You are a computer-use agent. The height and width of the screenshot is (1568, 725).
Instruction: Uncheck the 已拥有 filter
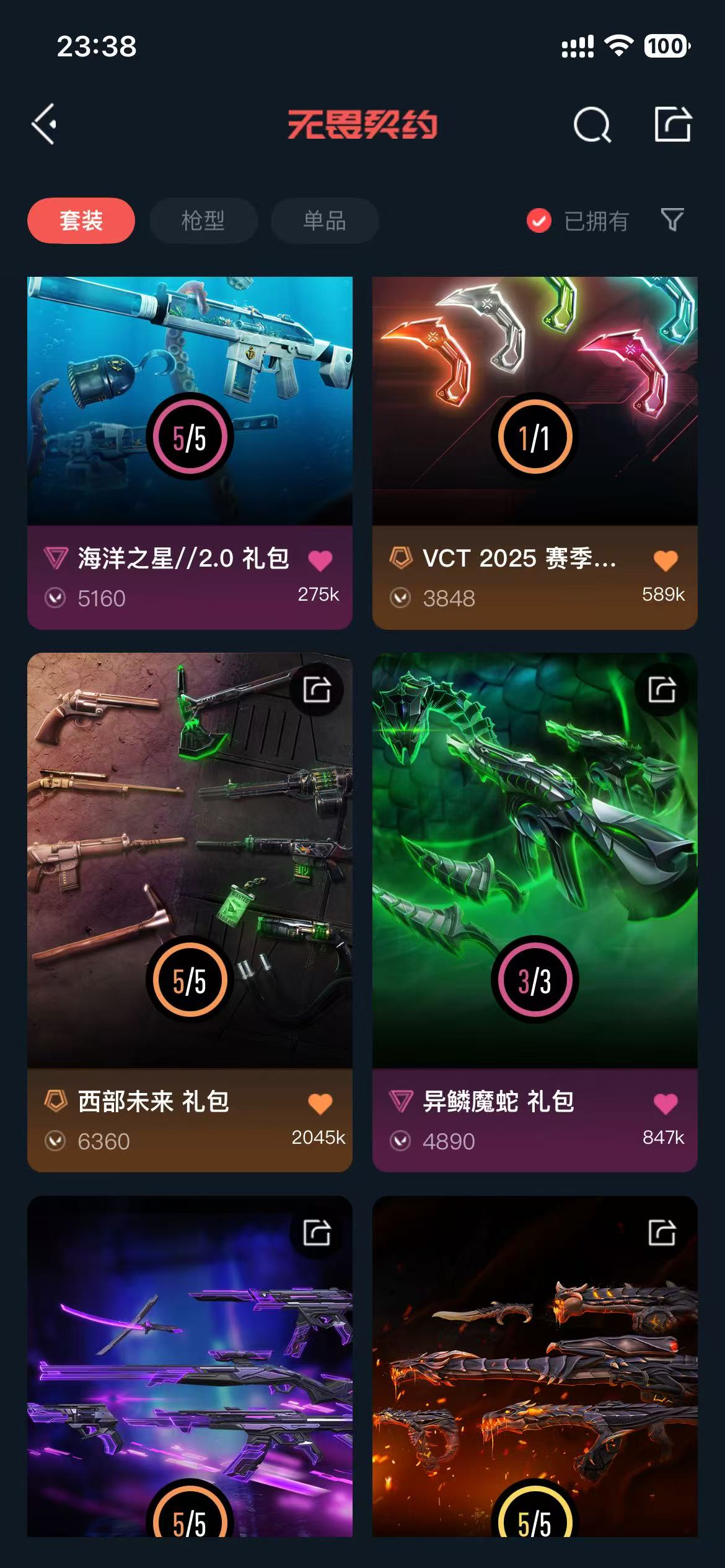pos(539,220)
